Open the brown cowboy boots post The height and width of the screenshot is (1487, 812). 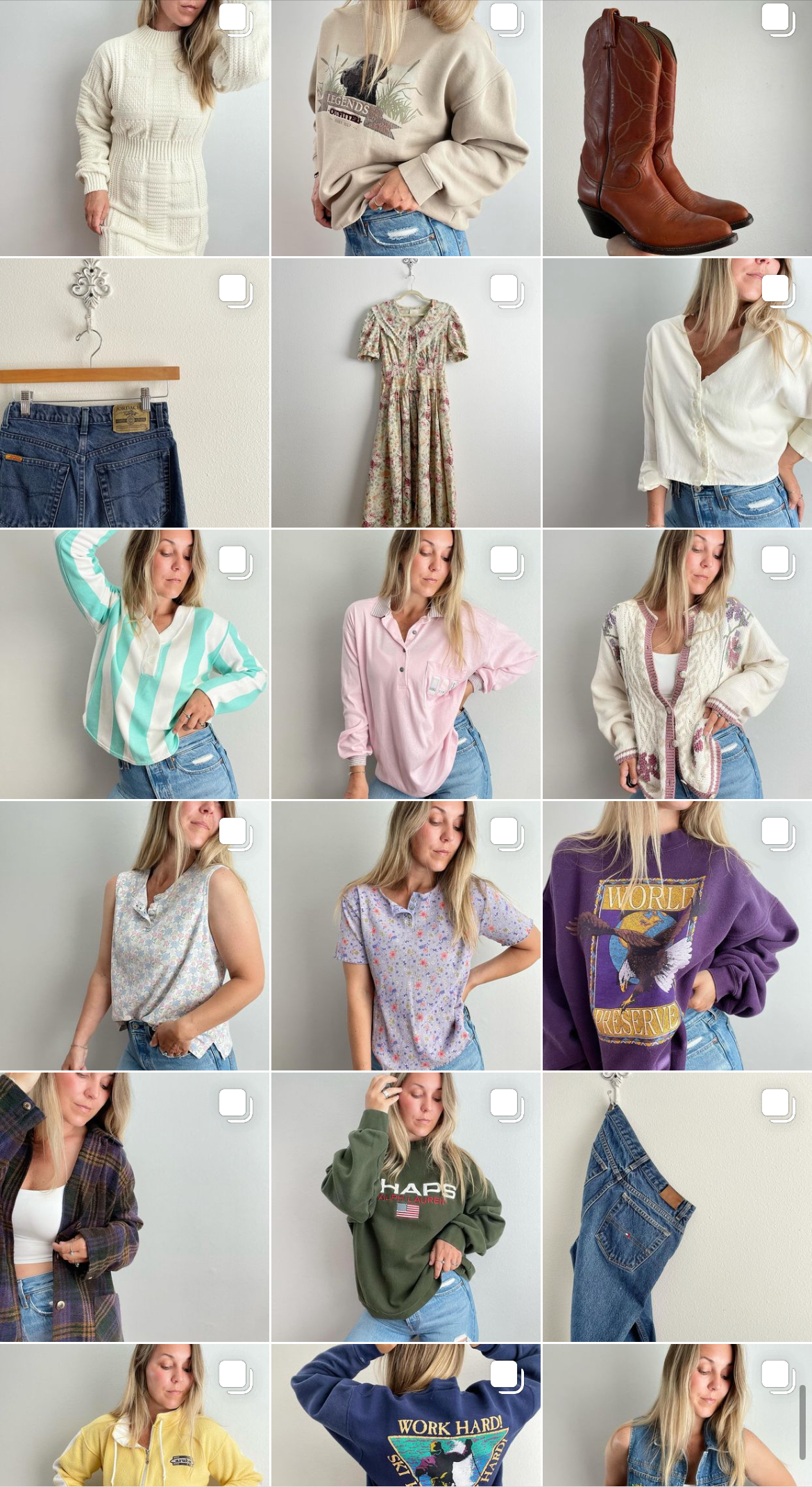point(677,128)
